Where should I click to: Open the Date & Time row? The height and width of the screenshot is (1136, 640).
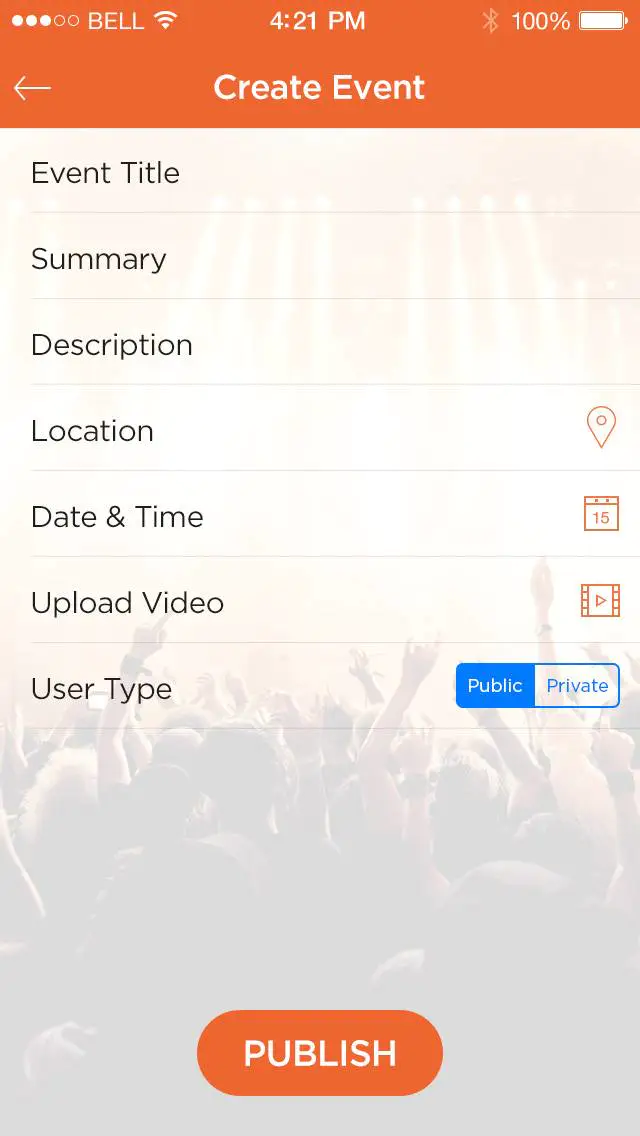click(x=335, y=517)
